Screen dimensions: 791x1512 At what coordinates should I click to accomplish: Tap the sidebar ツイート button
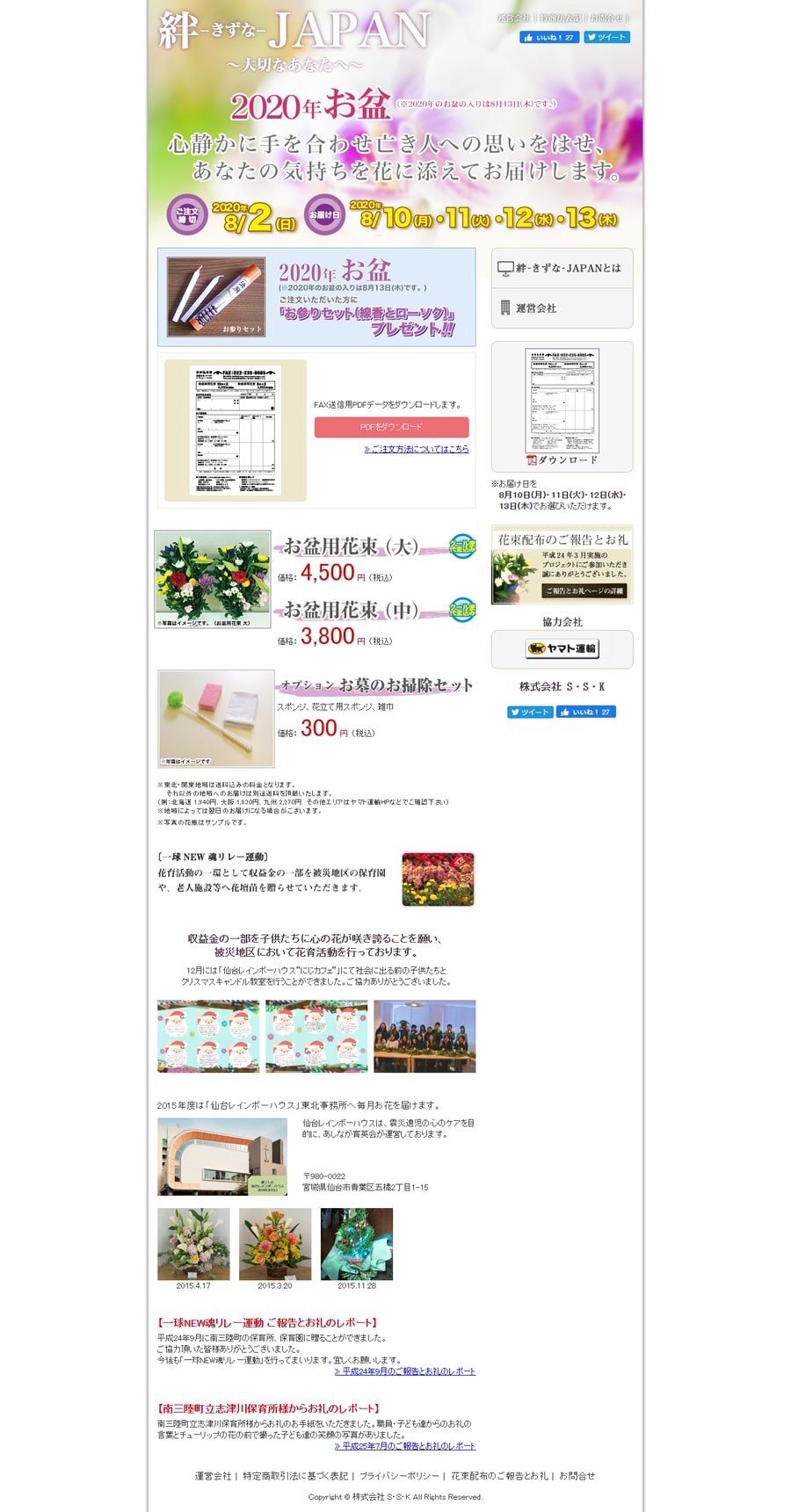(x=530, y=713)
